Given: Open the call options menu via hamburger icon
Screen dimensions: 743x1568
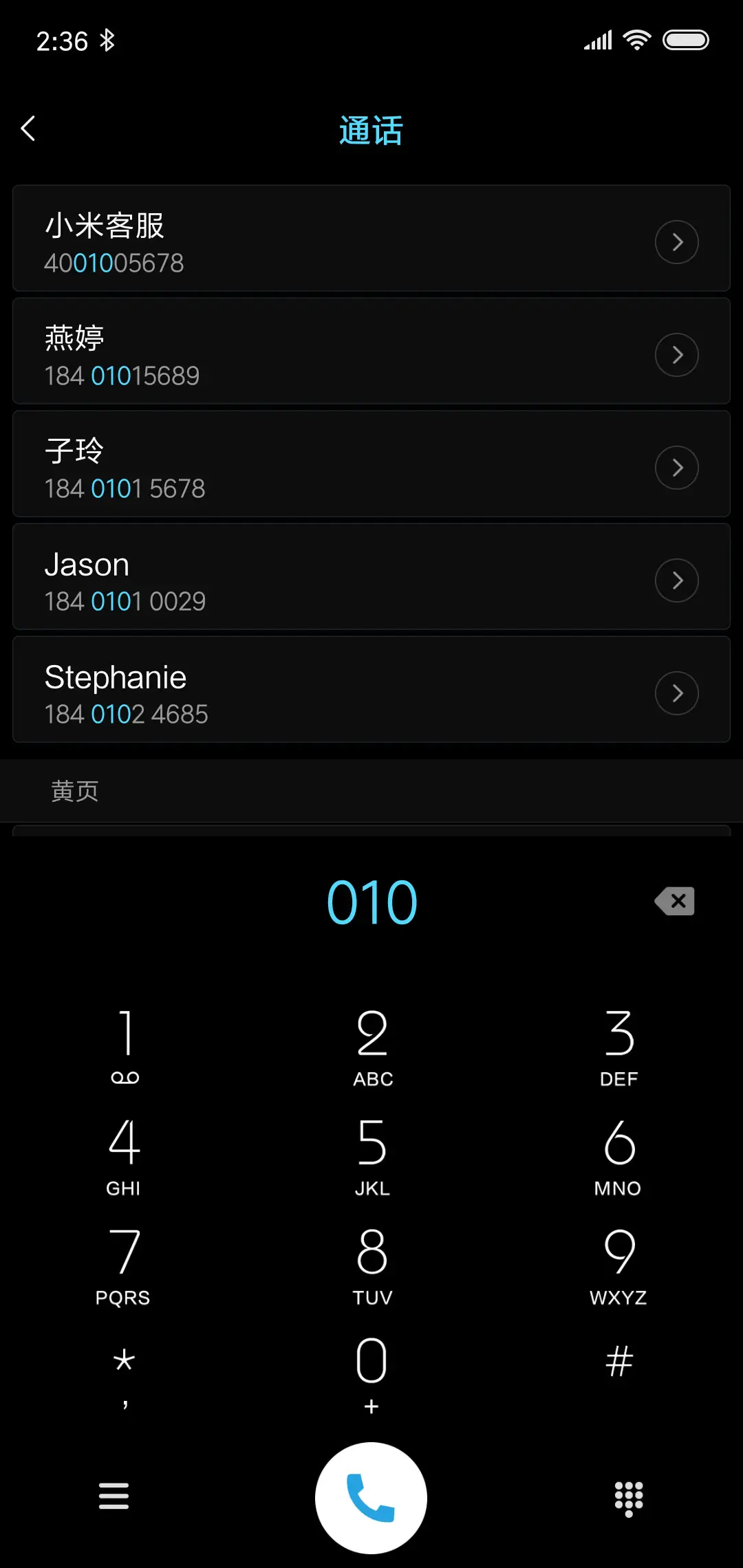Looking at the screenshot, I should pyautogui.click(x=114, y=1496).
